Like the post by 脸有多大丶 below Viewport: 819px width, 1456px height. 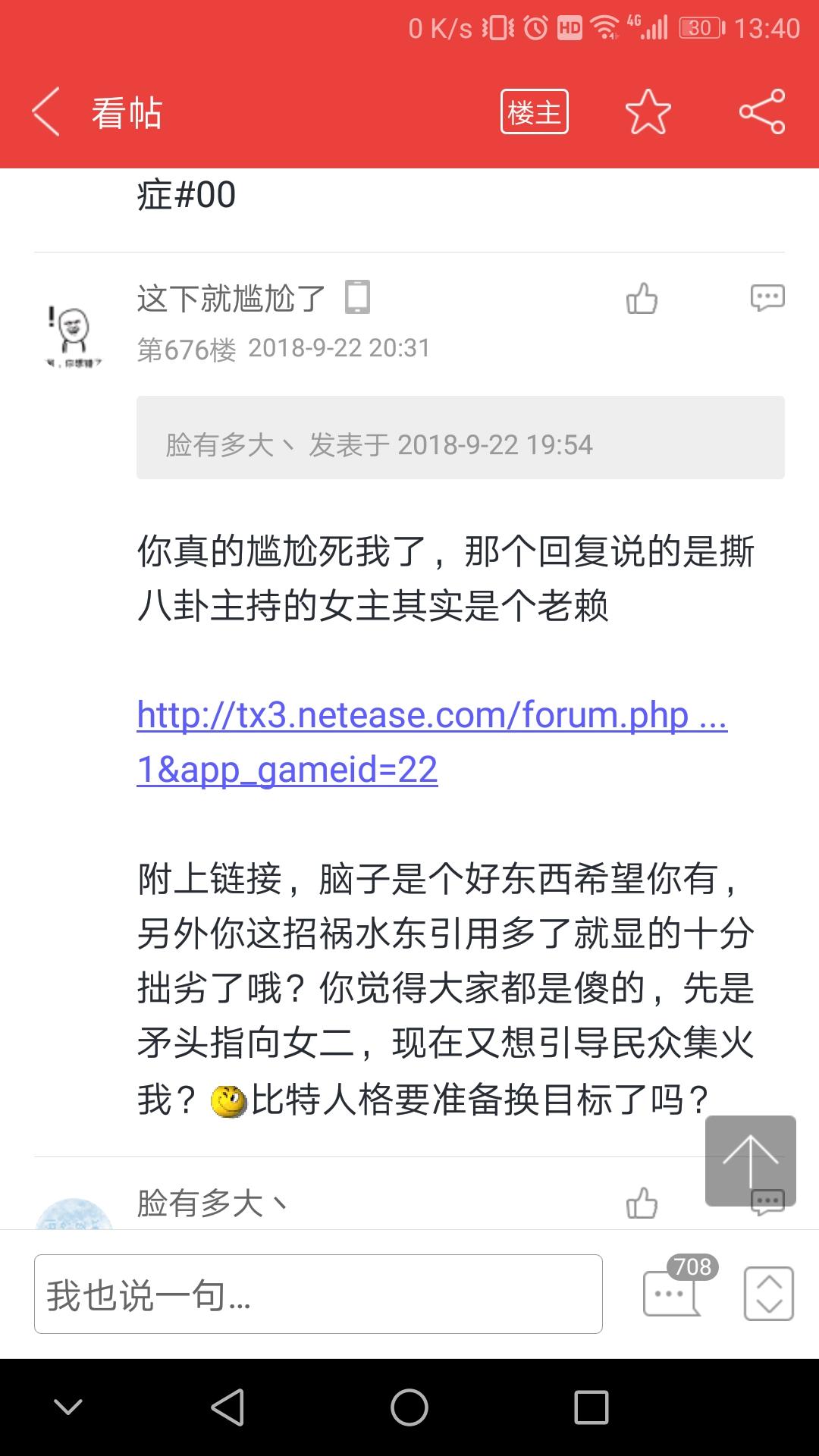click(642, 1203)
